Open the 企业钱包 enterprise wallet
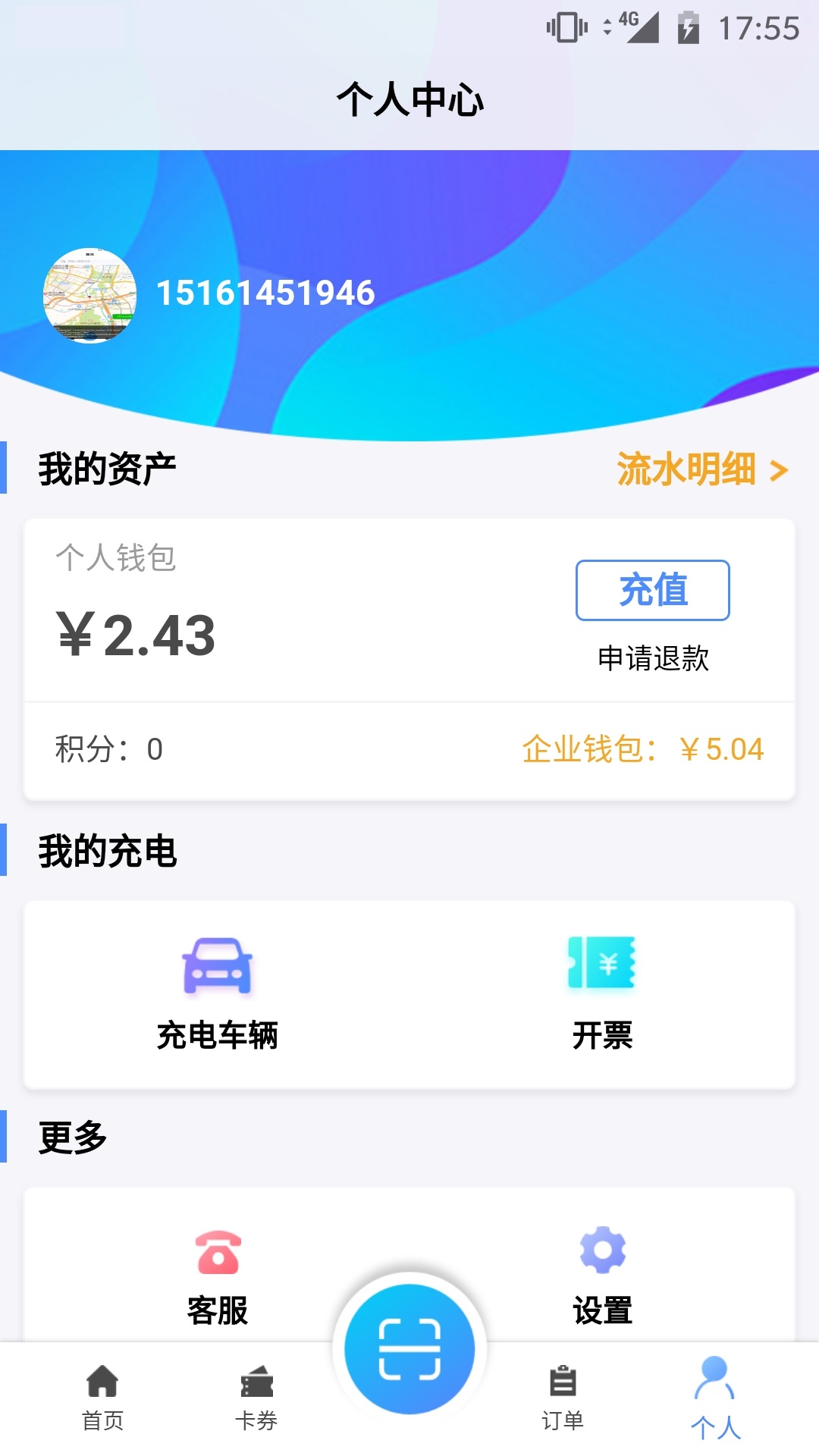 pos(642,749)
